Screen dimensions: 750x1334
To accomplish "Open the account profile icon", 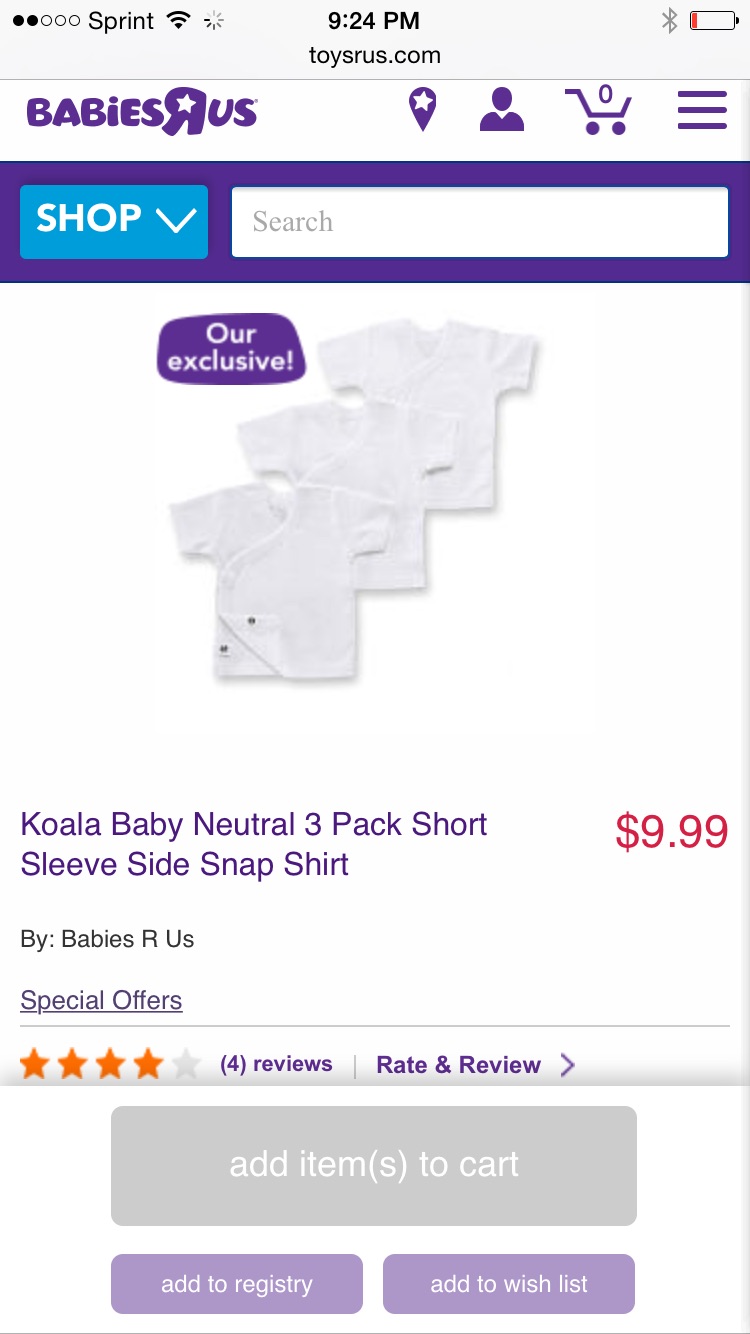I will tap(501, 110).
